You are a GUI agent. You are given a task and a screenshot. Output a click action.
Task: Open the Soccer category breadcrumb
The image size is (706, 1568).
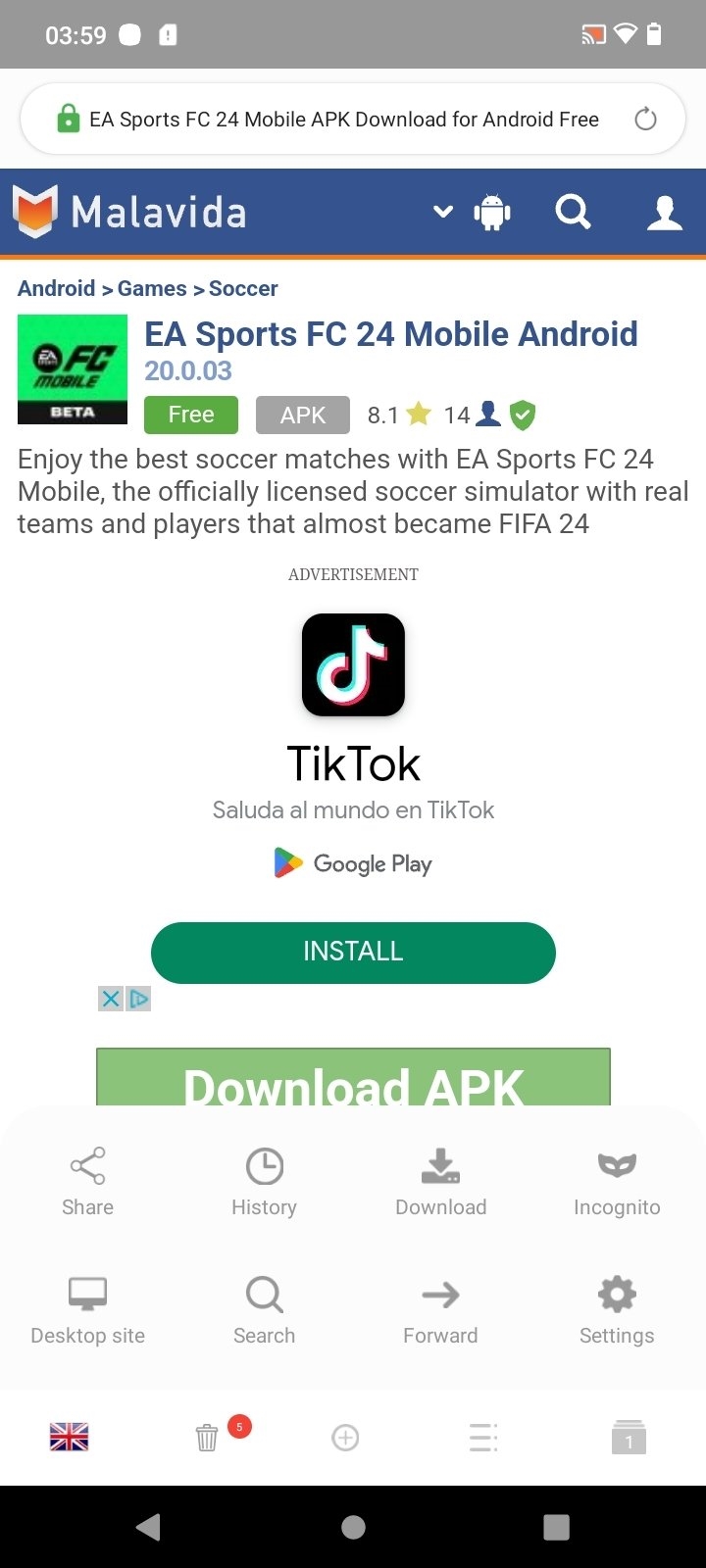243,288
